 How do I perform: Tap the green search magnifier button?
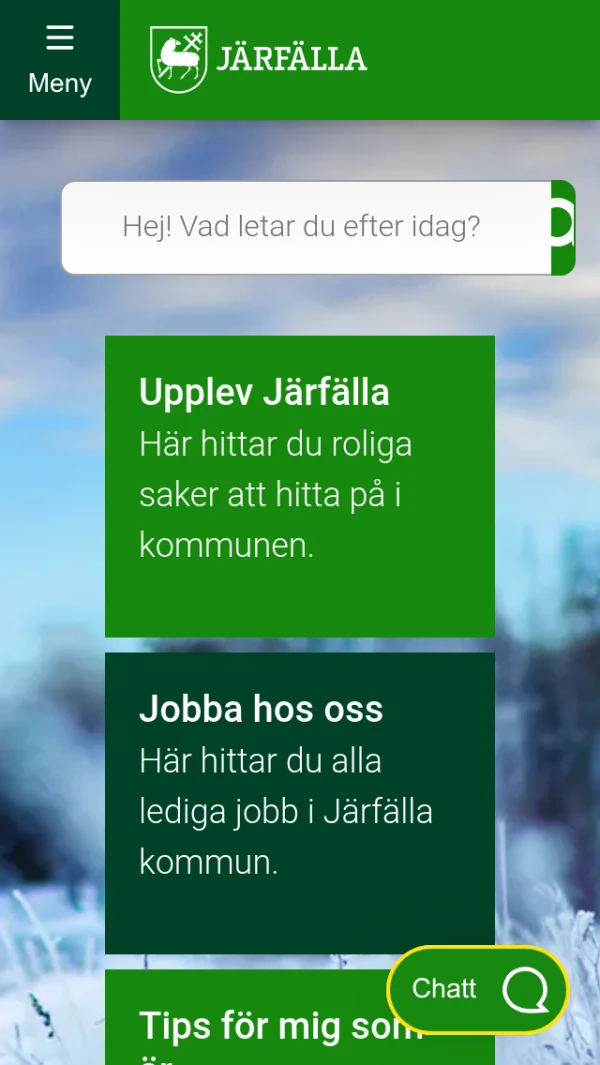pos(563,227)
